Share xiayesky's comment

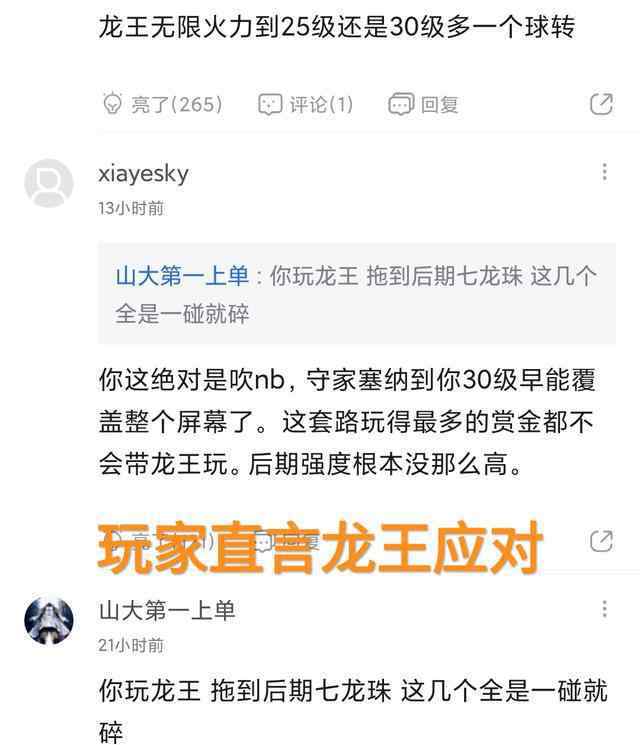[x=601, y=541]
